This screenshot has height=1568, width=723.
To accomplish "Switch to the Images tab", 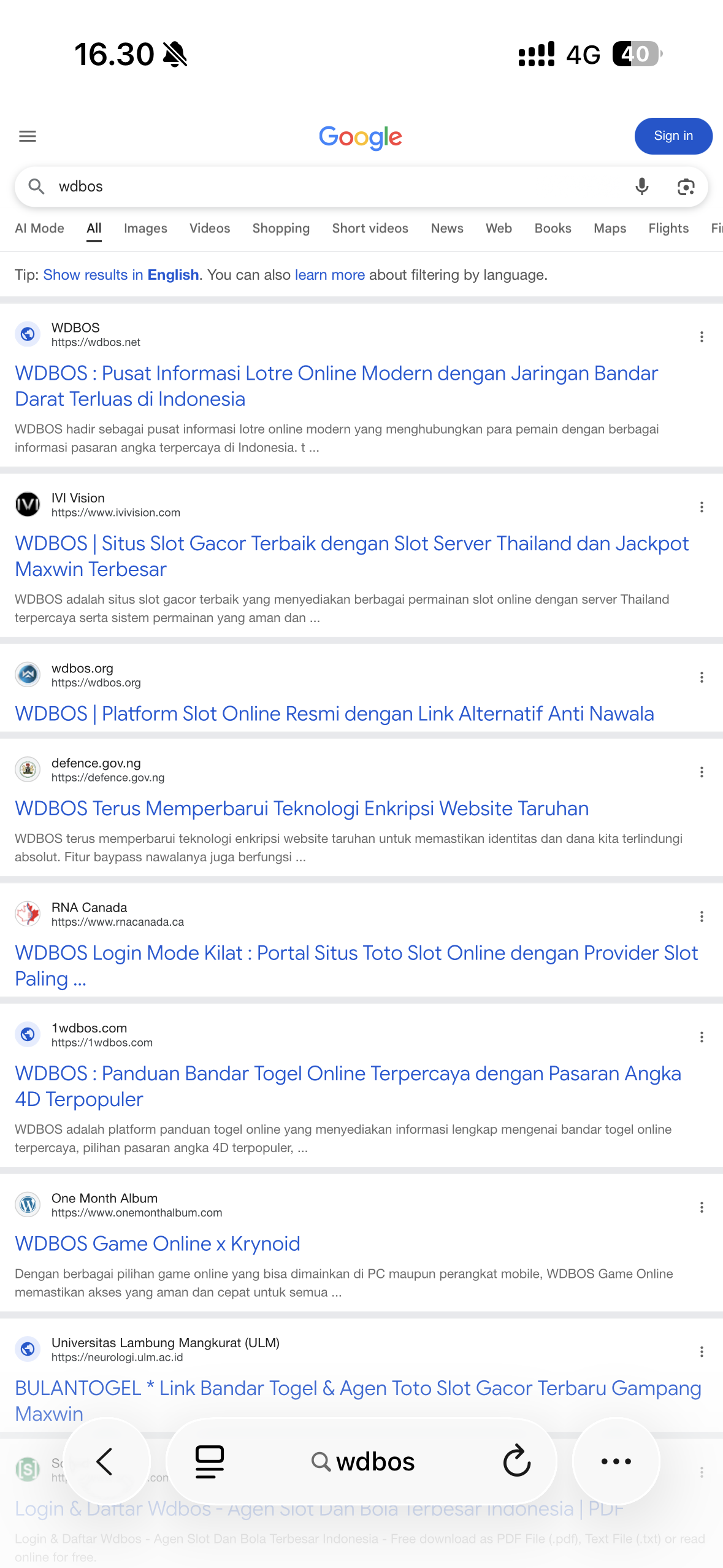I will (145, 228).
